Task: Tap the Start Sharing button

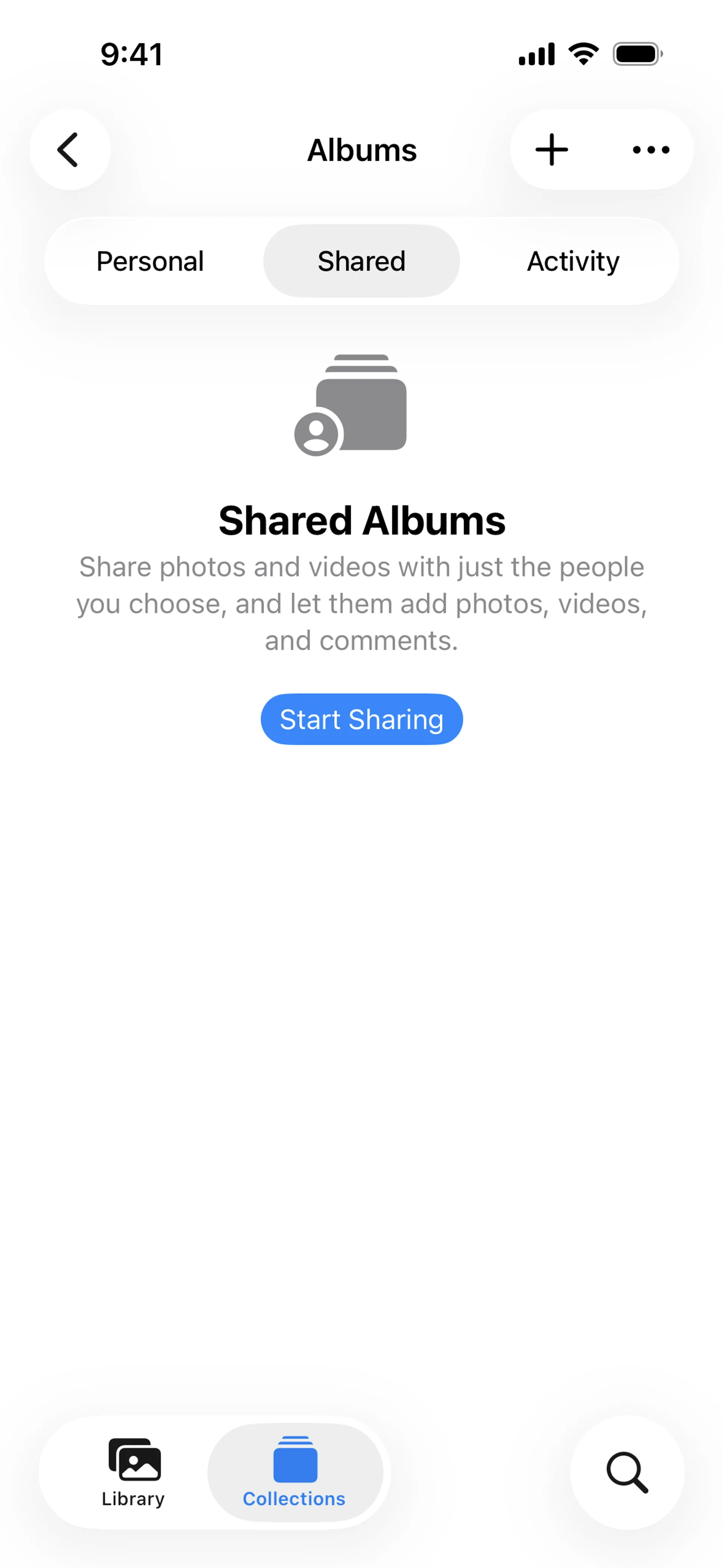Action: pyautogui.click(x=361, y=720)
